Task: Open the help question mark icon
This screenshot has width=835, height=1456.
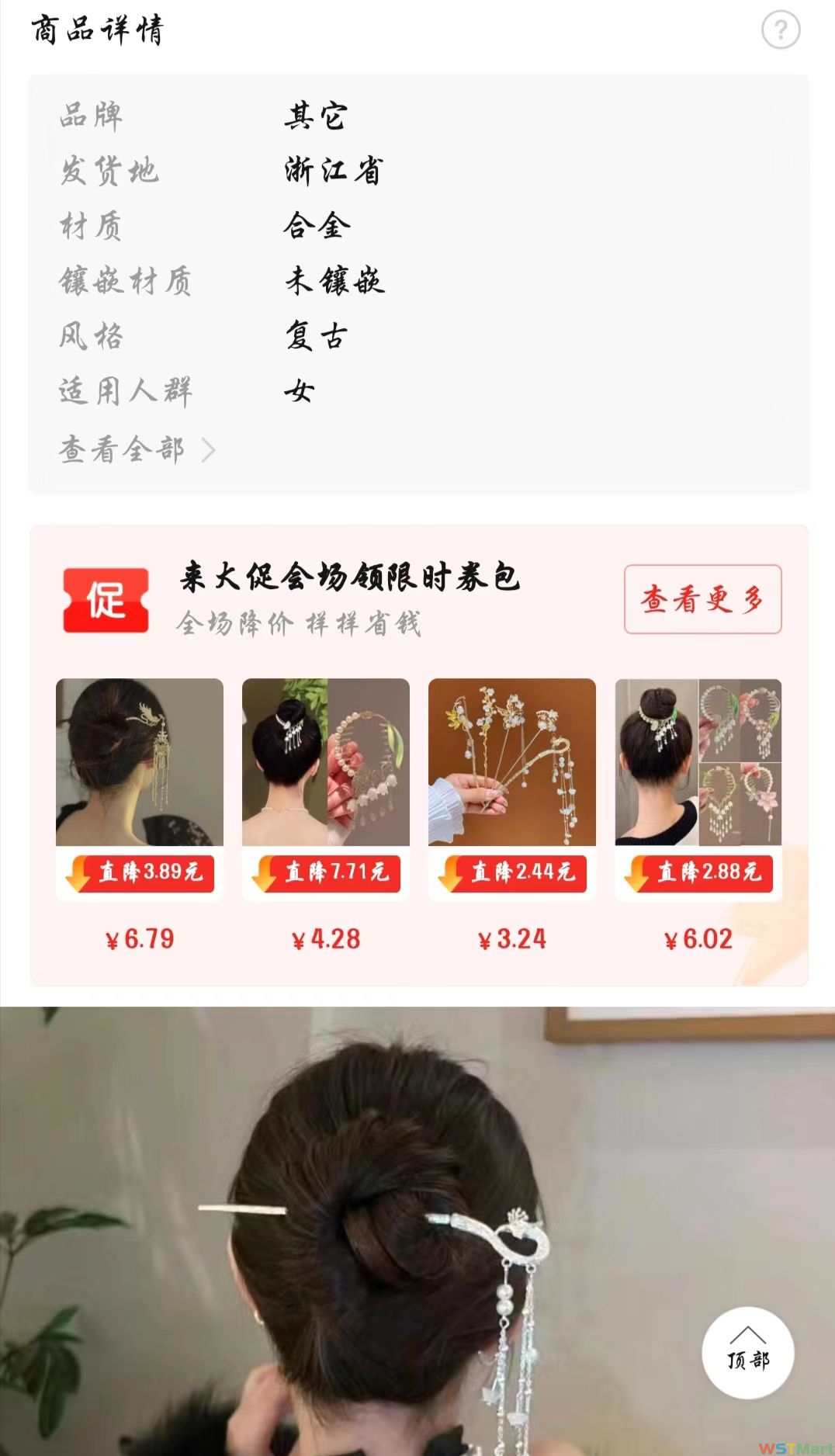Action: (781, 30)
